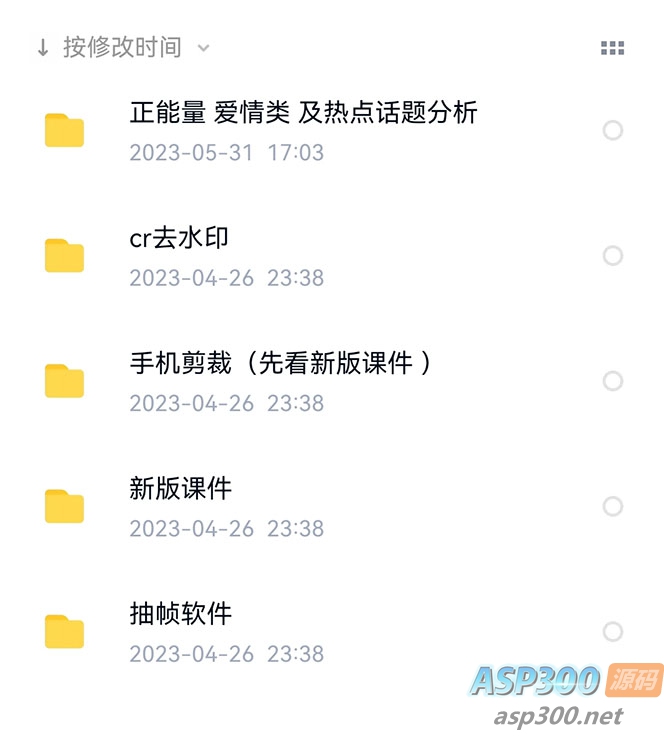664x738 pixels.
Task: Check the circle next to 抽帧软件
Action: coord(613,631)
